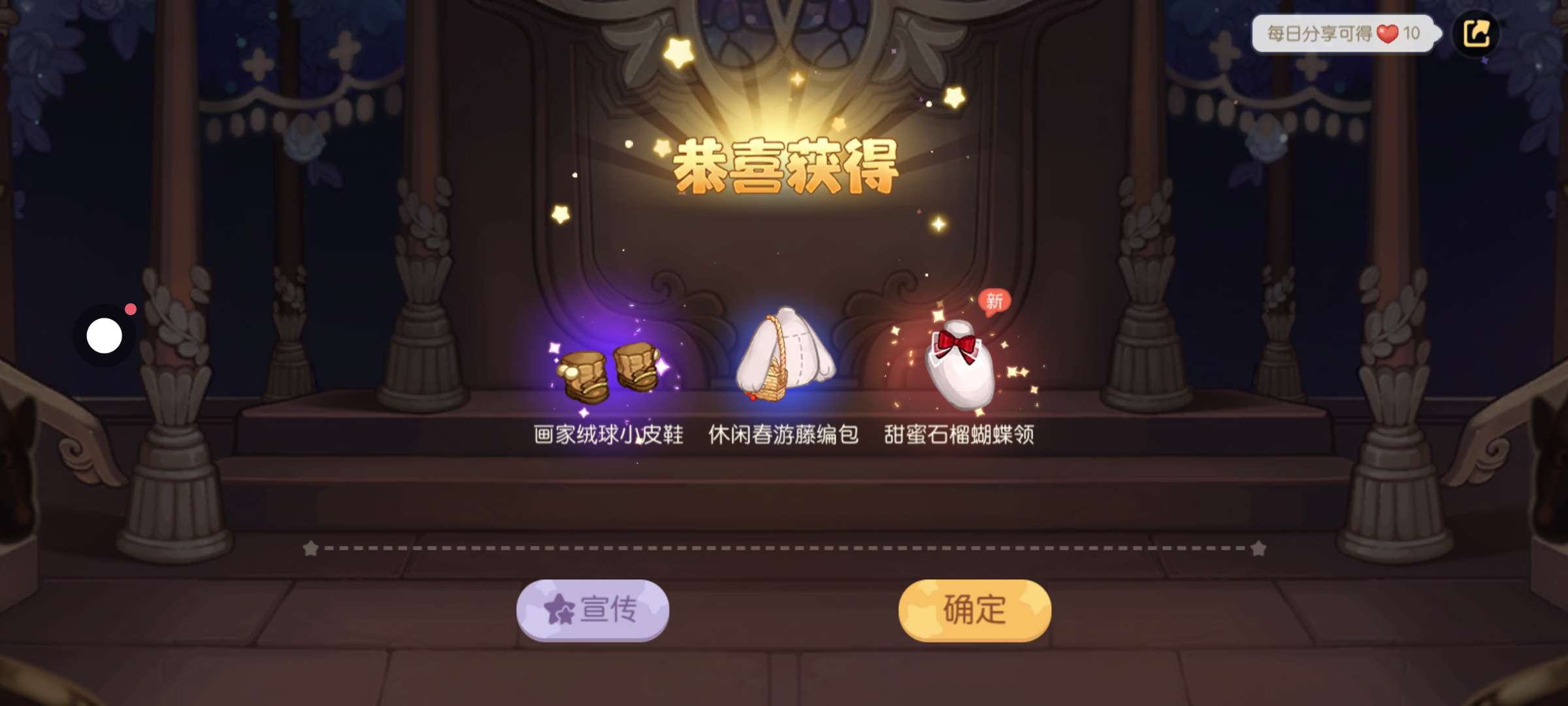Tap the 宣传 button

[x=592, y=609]
